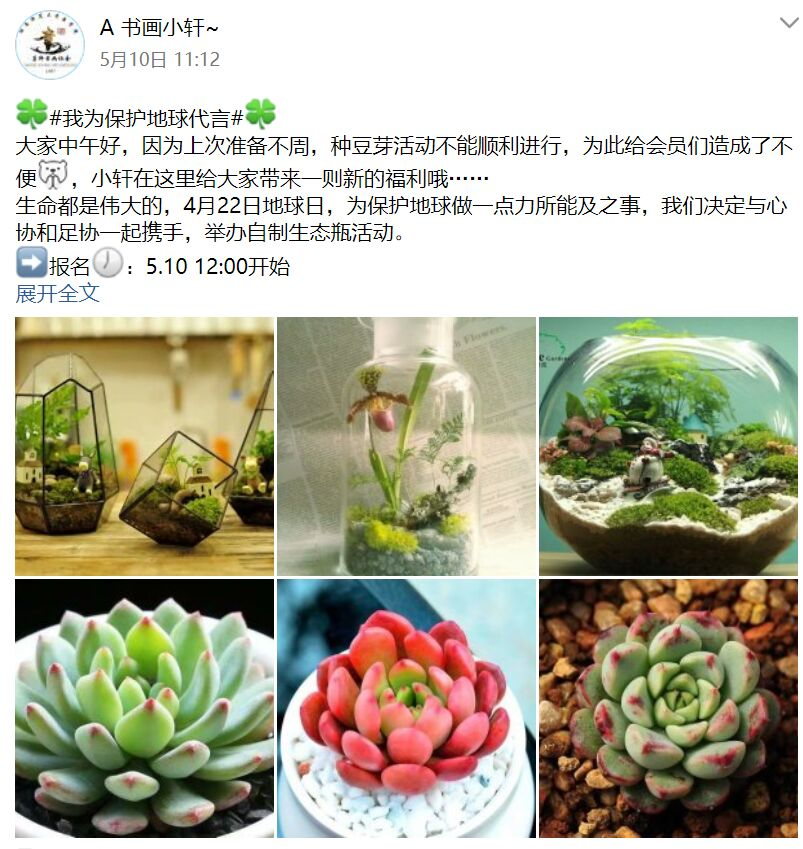Open the round bowl moss terrarium photo
The image size is (803, 849).
coord(668,446)
